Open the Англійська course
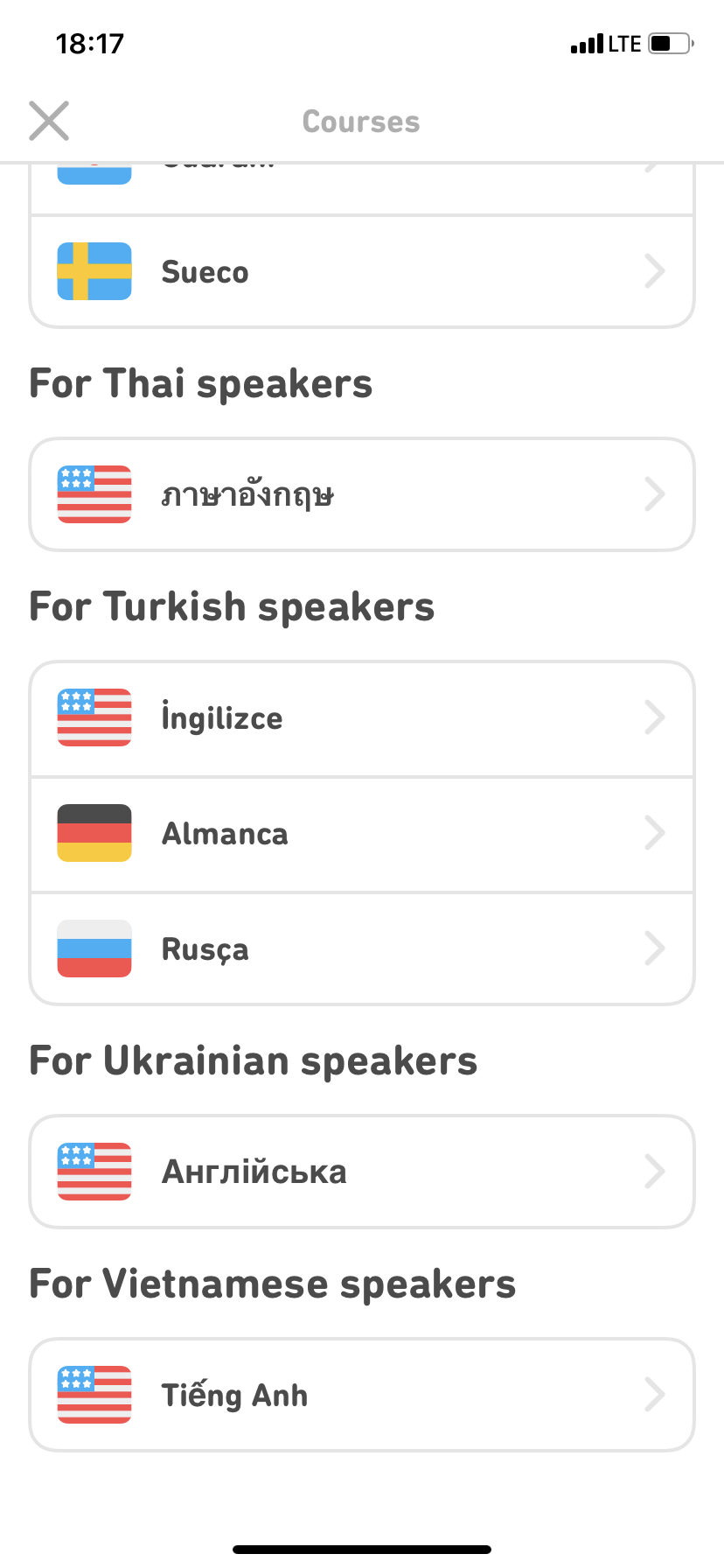Image resolution: width=724 pixels, height=1568 pixels. pyautogui.click(x=362, y=1172)
